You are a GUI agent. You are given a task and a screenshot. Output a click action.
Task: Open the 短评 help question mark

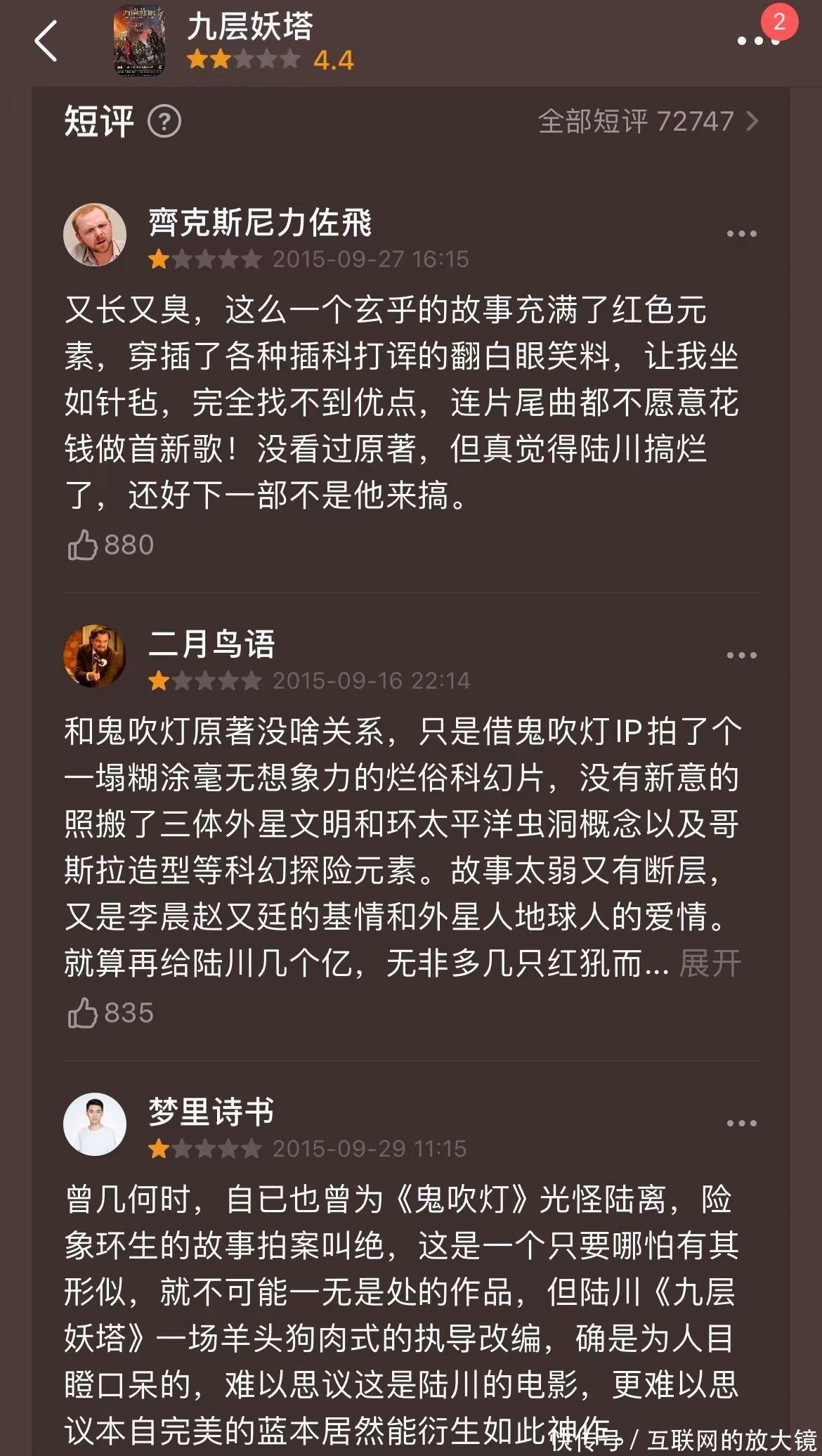pyautogui.click(x=164, y=122)
